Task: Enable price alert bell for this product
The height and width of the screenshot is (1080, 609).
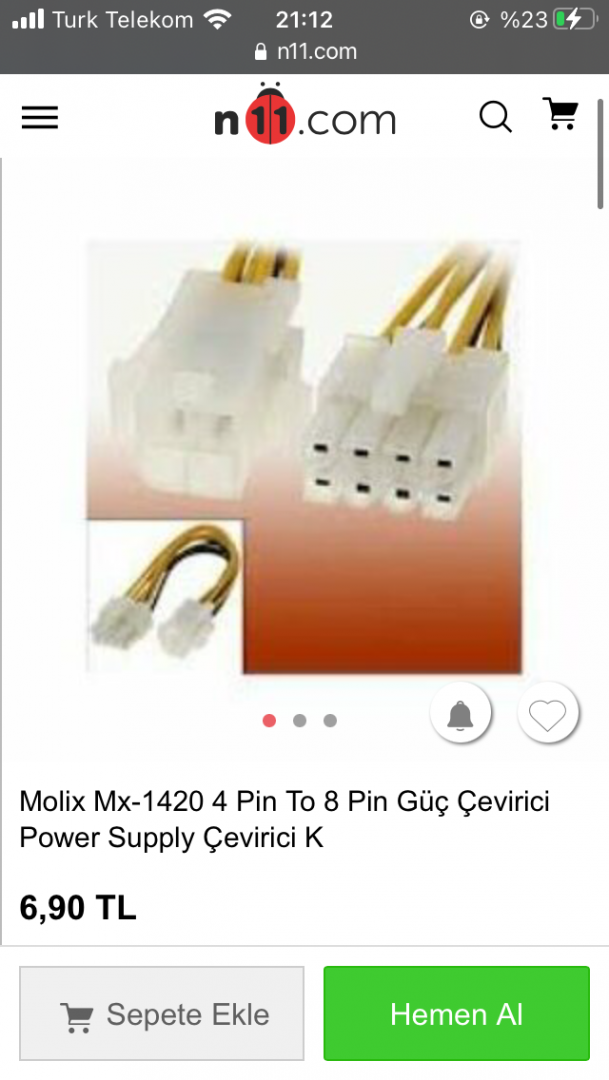Action: (460, 714)
